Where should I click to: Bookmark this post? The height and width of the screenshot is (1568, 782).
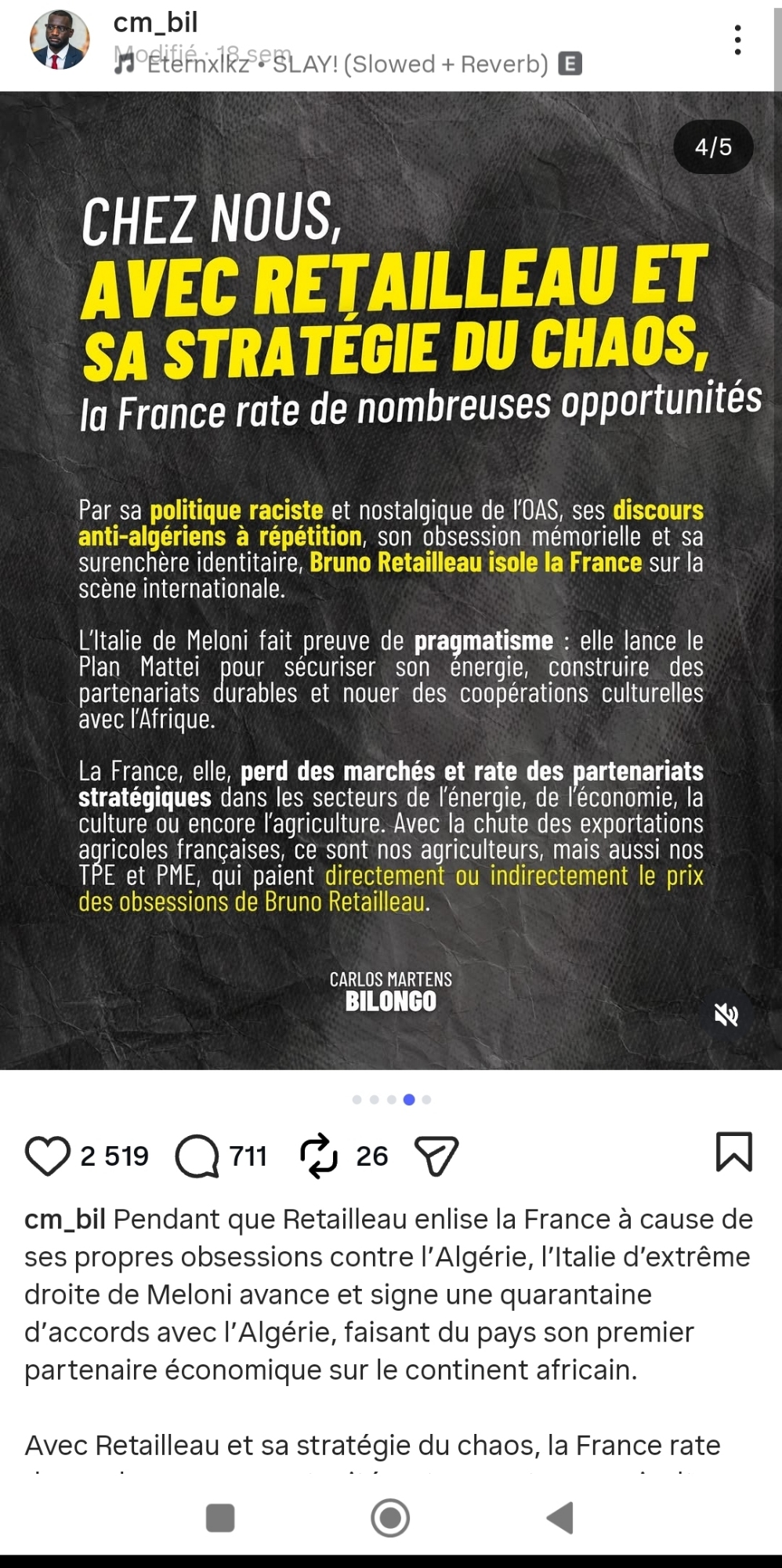(733, 1152)
